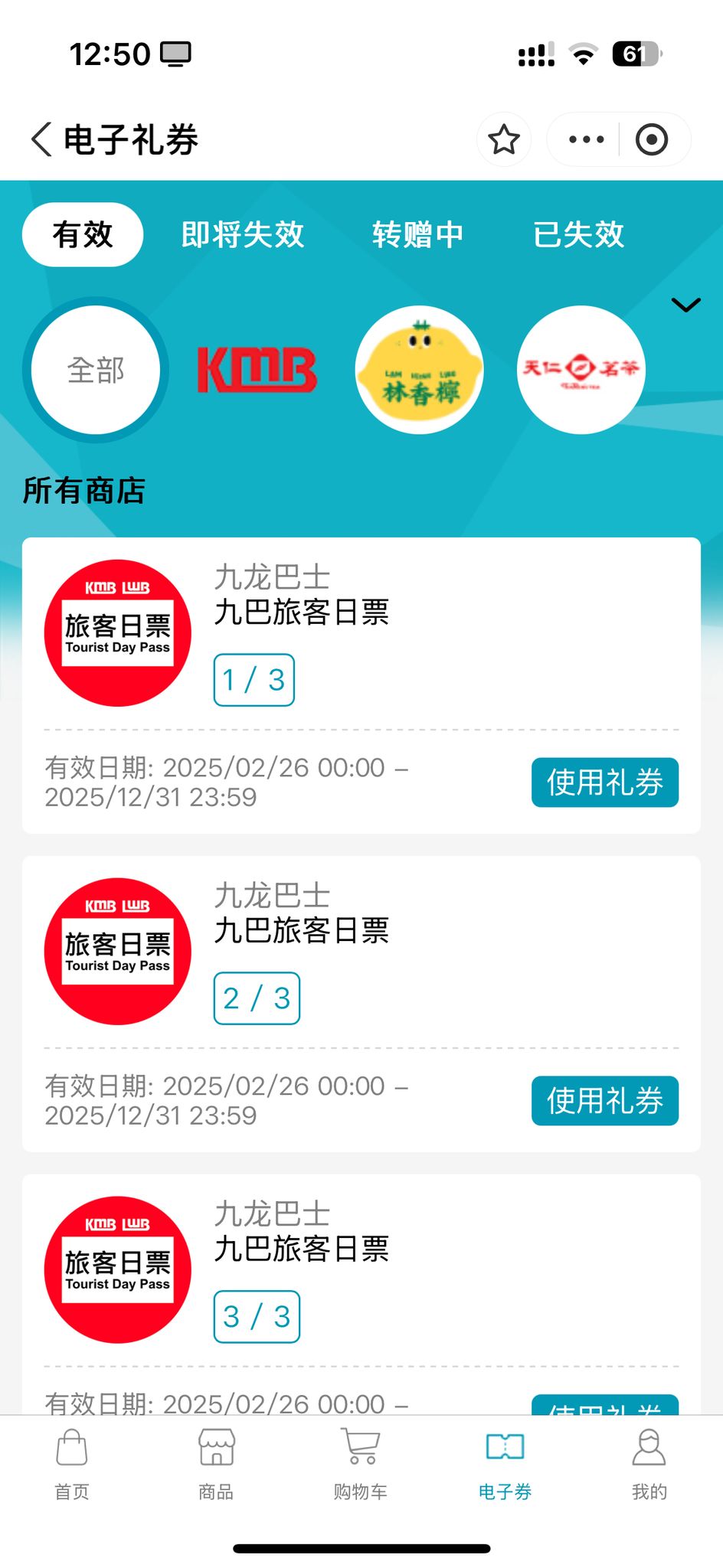Filter vouchers by KMB shop

pos(257,370)
